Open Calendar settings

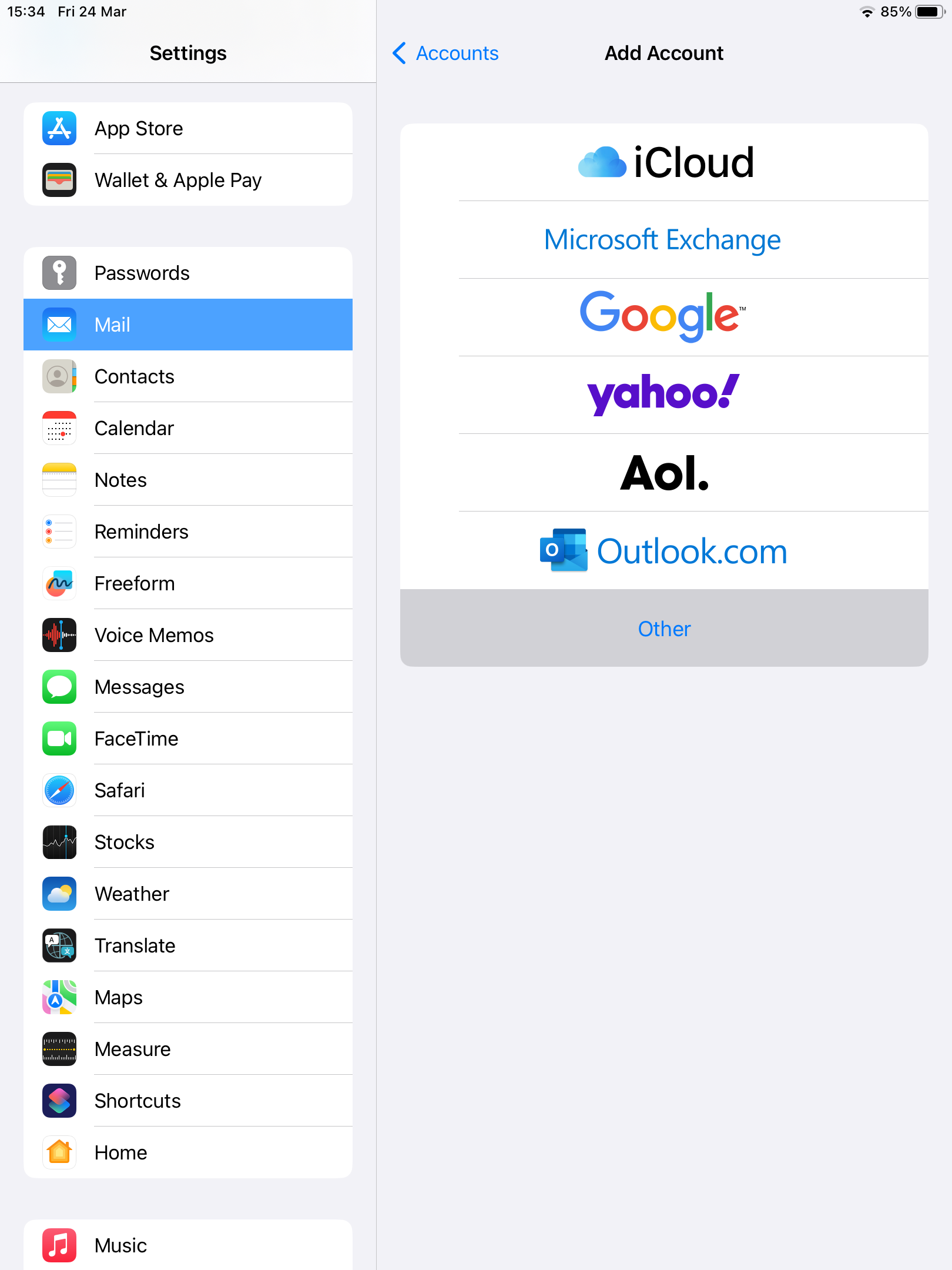(188, 428)
